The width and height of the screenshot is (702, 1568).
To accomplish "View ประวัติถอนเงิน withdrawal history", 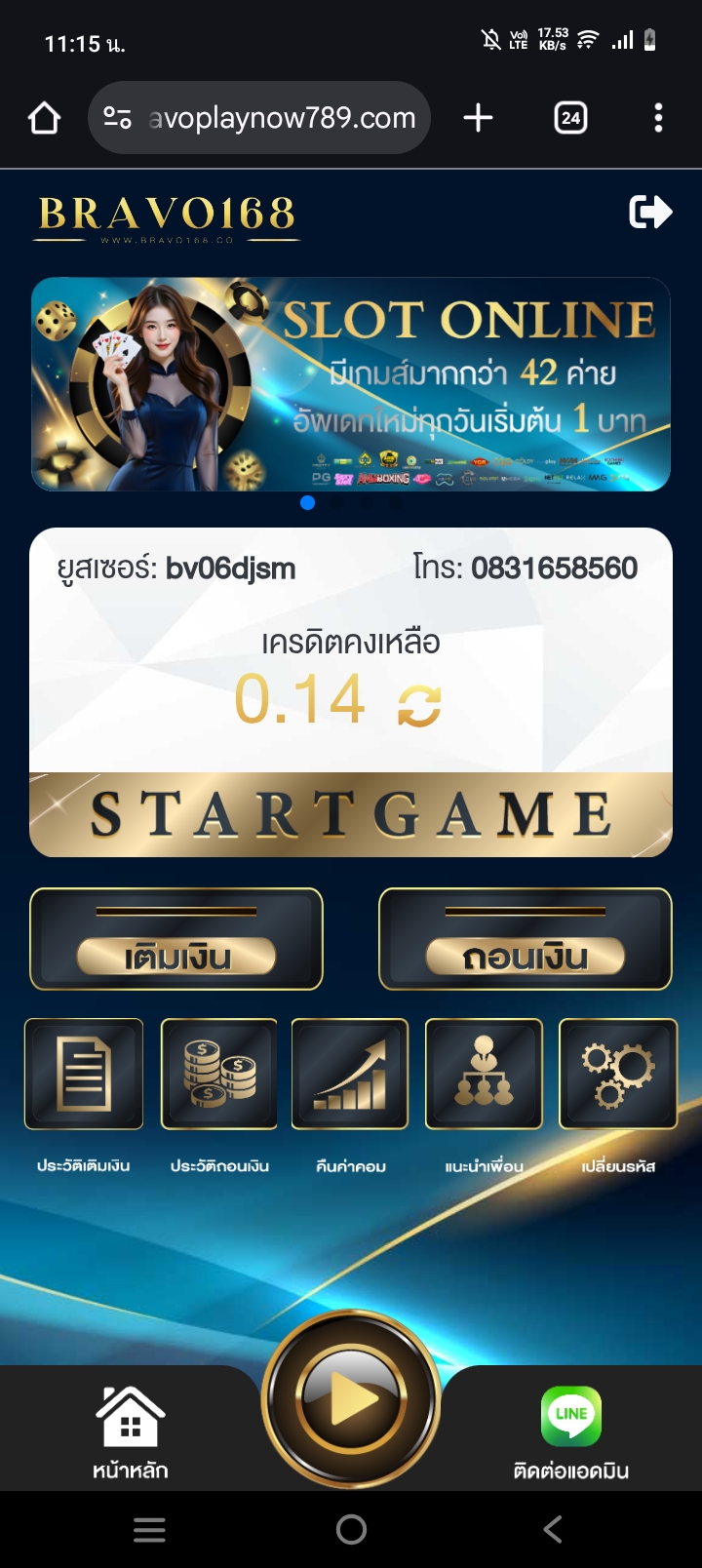I will pyautogui.click(x=219, y=1075).
